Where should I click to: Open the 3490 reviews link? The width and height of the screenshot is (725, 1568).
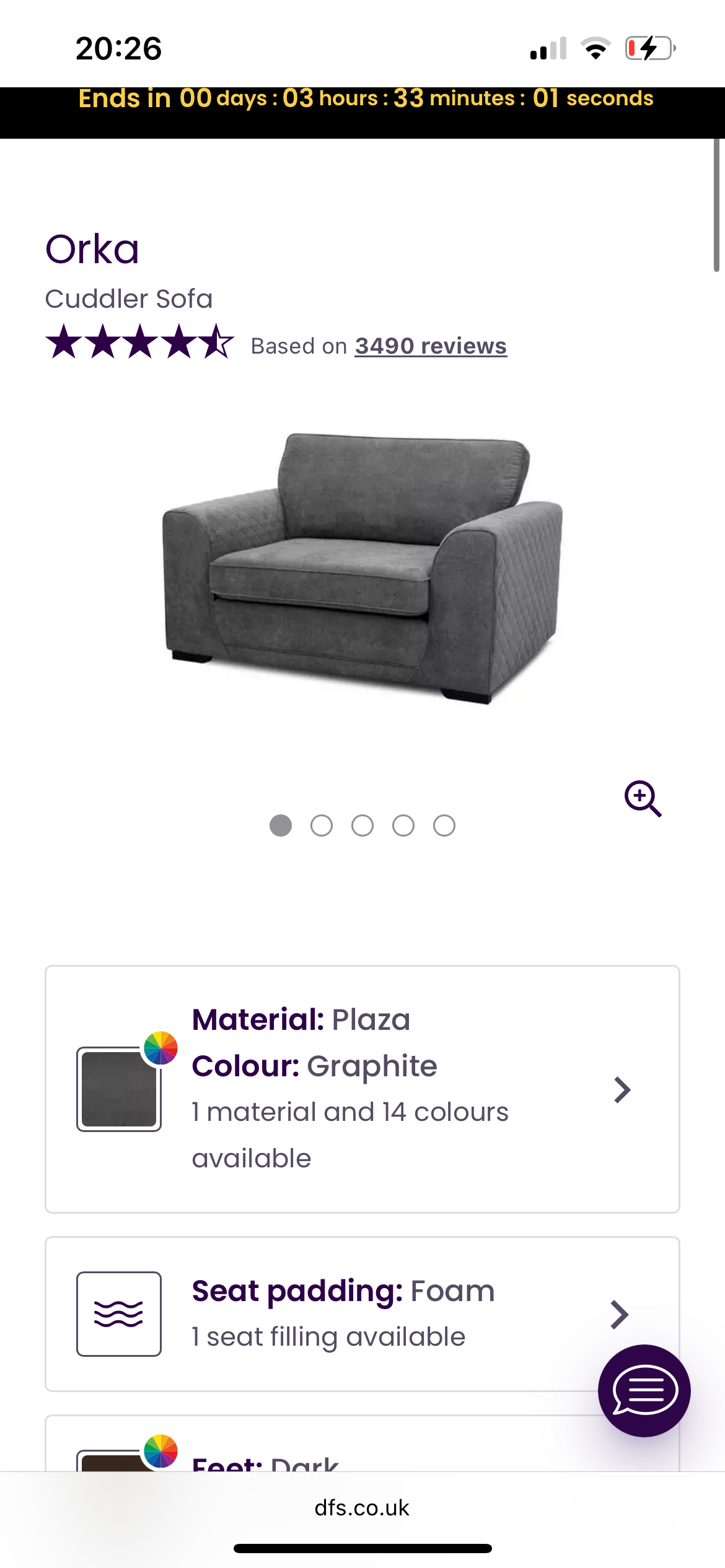pyautogui.click(x=430, y=346)
